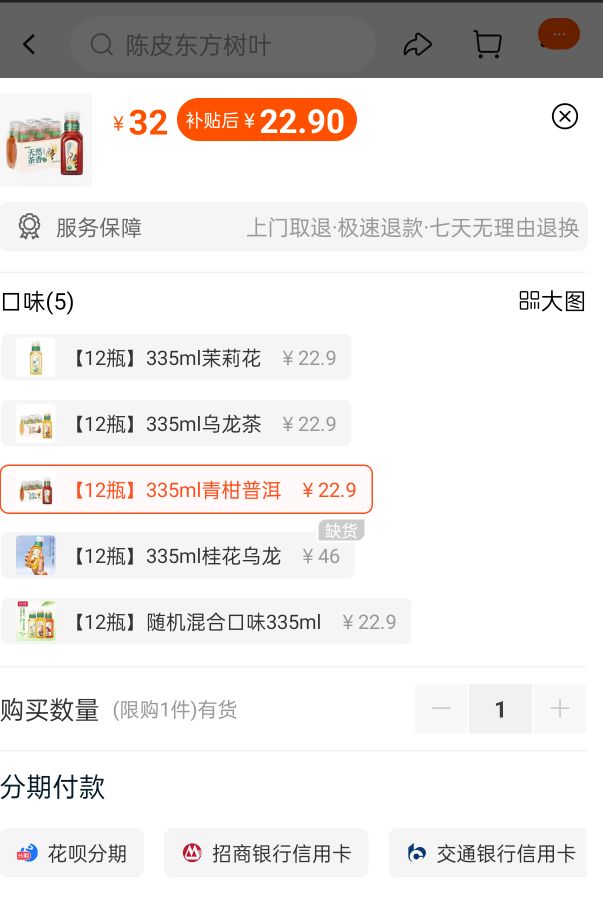Go back using the top-left arrow
The height and width of the screenshot is (899, 603).
[x=29, y=44]
